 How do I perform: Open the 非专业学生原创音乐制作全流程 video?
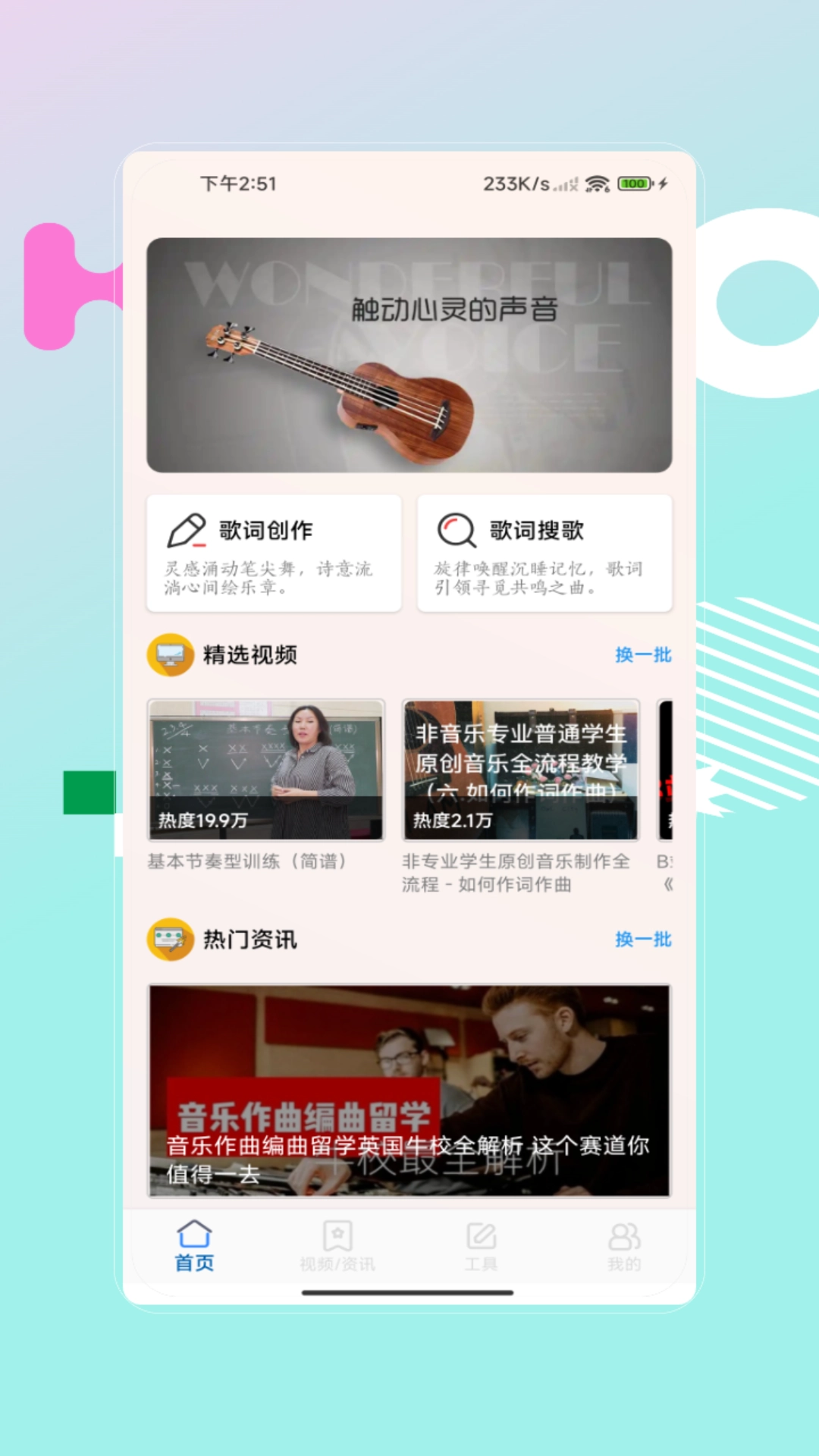pos(520,771)
